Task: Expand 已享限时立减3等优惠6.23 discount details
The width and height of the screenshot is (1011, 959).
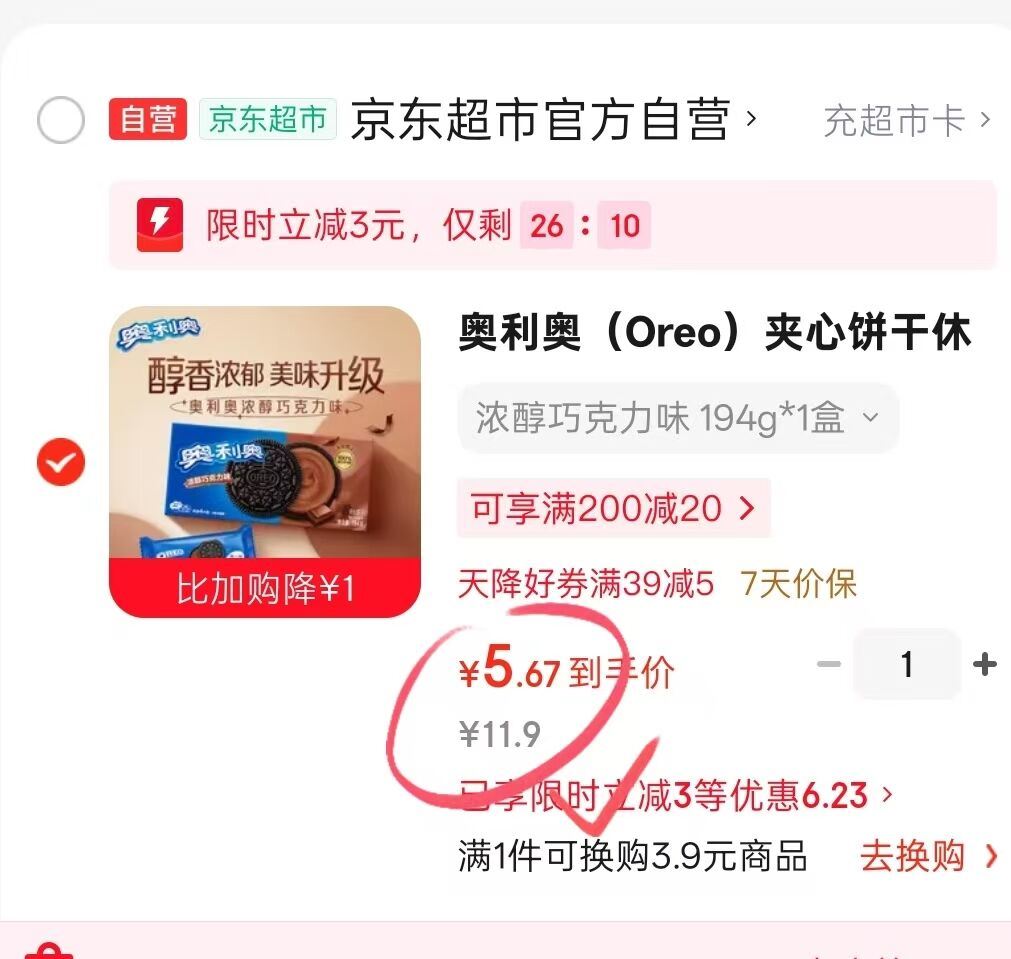Action: pos(676,796)
